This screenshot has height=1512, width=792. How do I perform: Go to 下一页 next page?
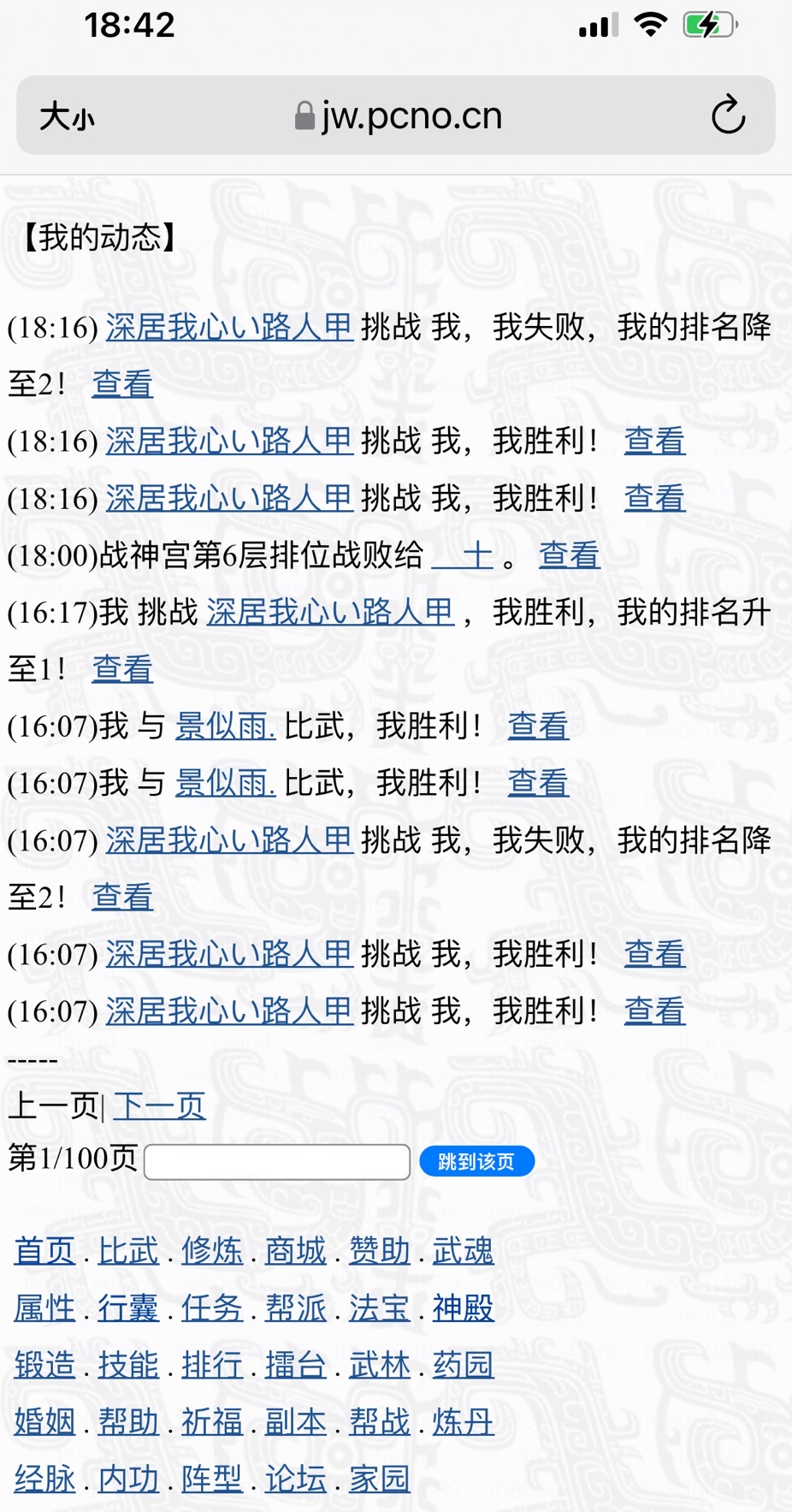click(159, 1106)
